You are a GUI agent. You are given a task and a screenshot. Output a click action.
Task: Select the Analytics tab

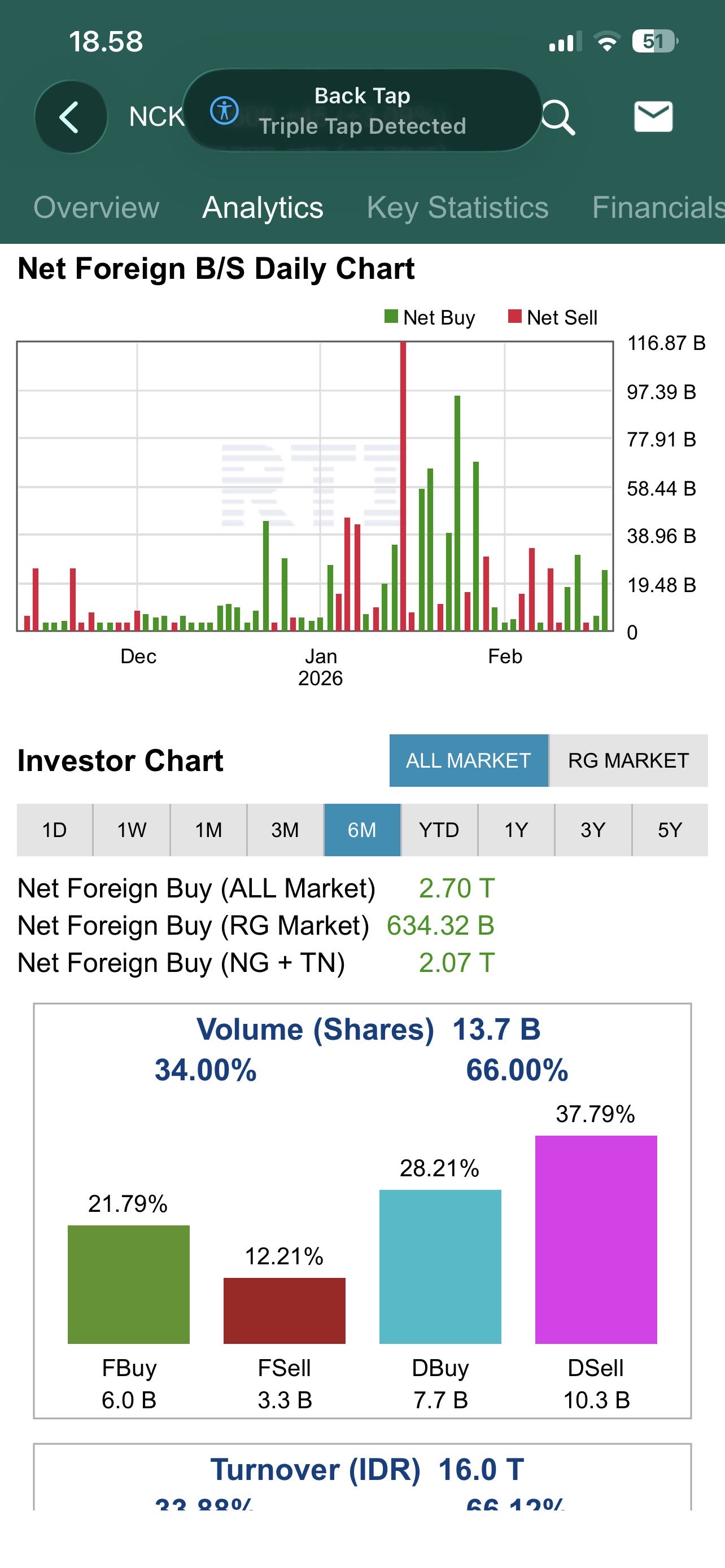tap(263, 208)
